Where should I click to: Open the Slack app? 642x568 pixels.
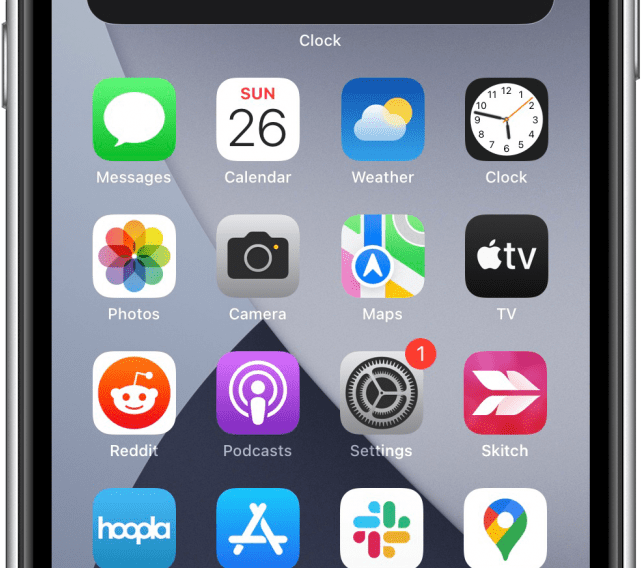pyautogui.click(x=382, y=527)
